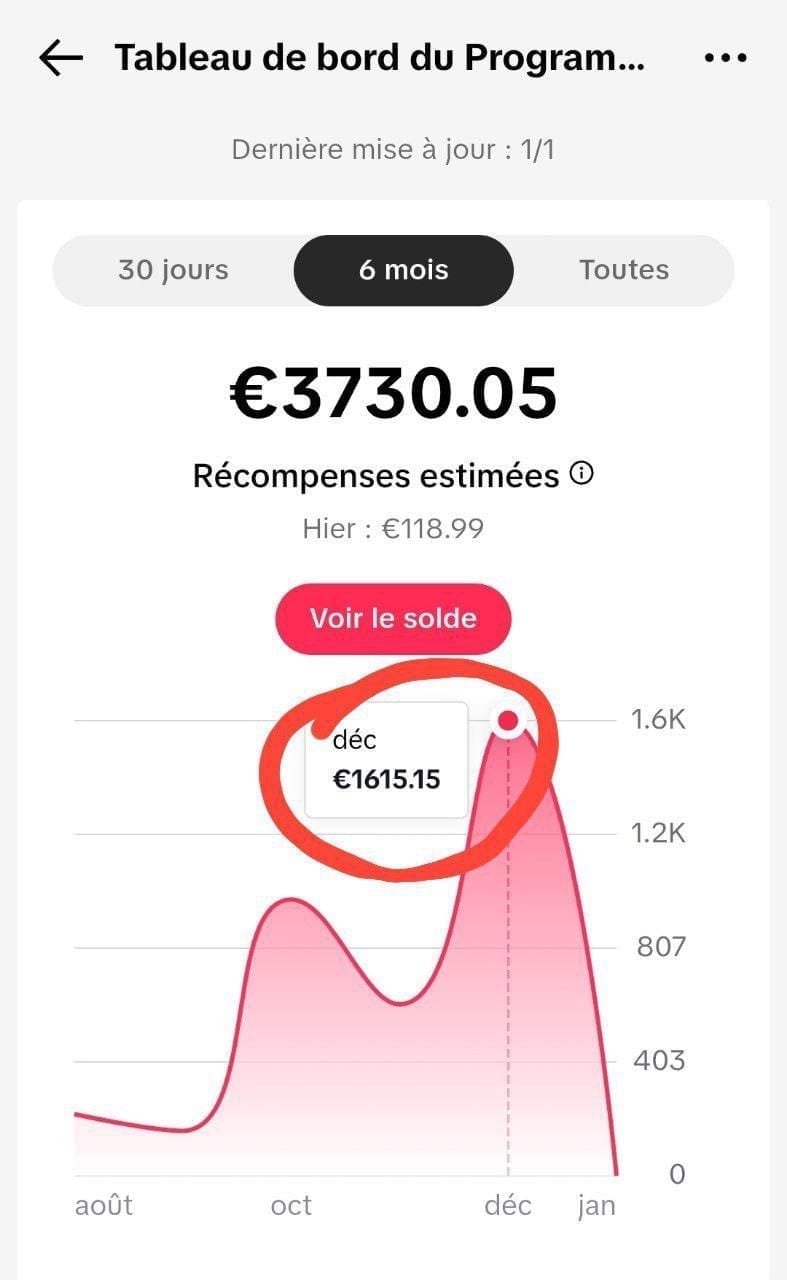This screenshot has height=1280, width=787.
Task: Select the 6 mois period
Action: (x=404, y=270)
